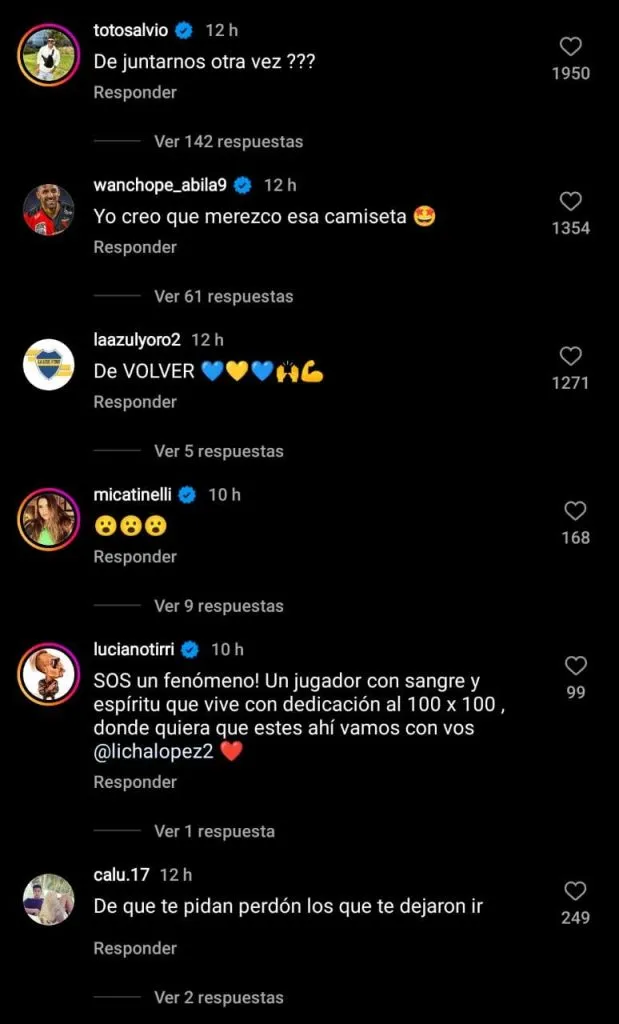View the 1 reply to lucianotirri
This screenshot has width=619, height=1024.
click(214, 832)
